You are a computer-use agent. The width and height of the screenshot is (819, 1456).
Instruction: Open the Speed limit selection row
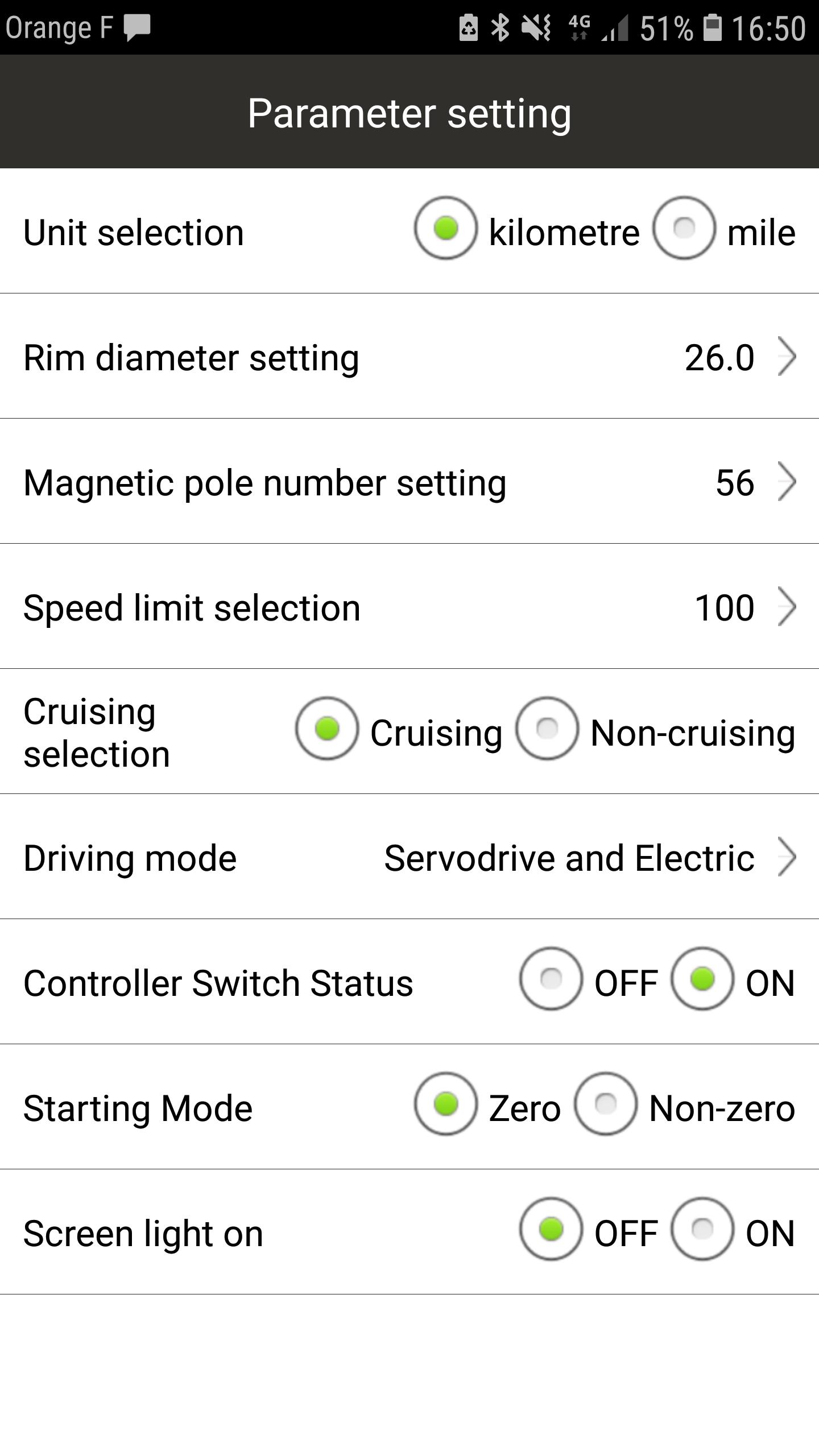coord(409,607)
